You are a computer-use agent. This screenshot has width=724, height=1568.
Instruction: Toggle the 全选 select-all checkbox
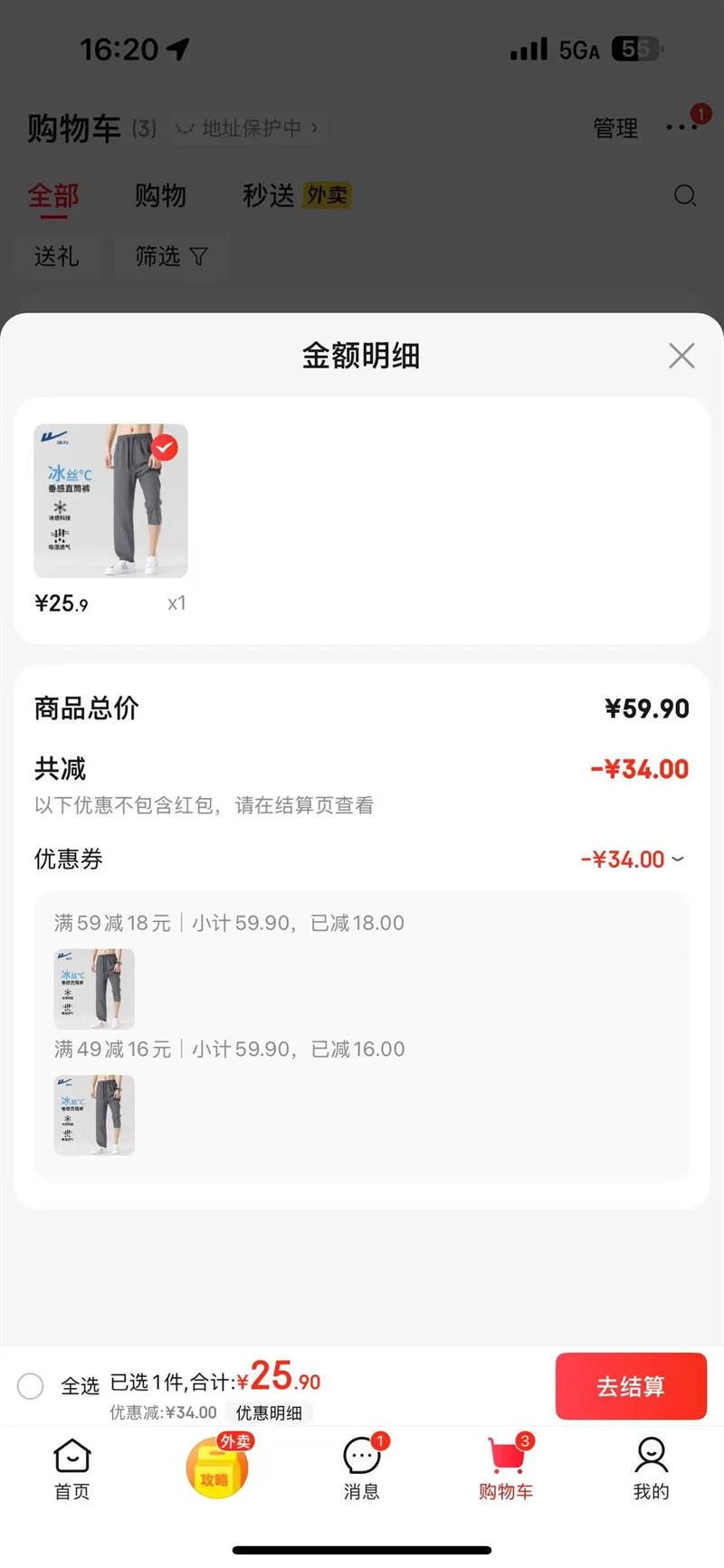point(31,1385)
